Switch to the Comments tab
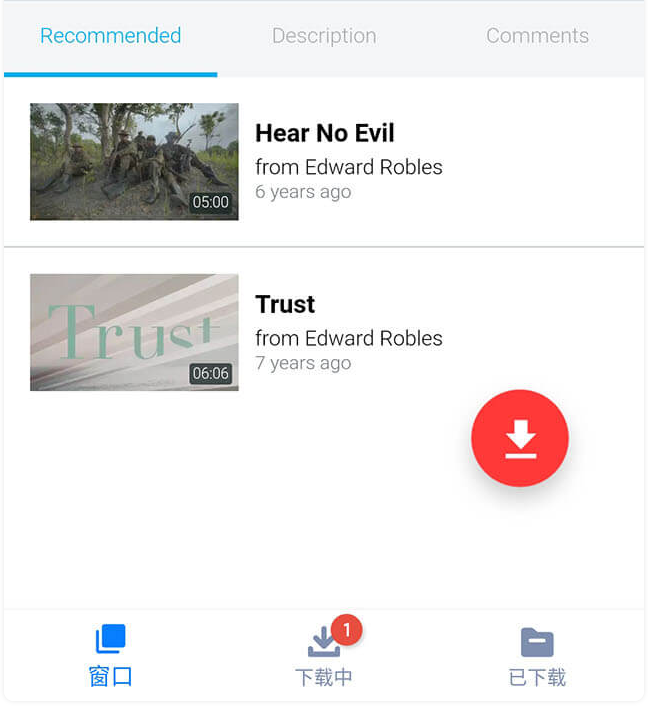The height and width of the screenshot is (709, 648). tap(537, 36)
